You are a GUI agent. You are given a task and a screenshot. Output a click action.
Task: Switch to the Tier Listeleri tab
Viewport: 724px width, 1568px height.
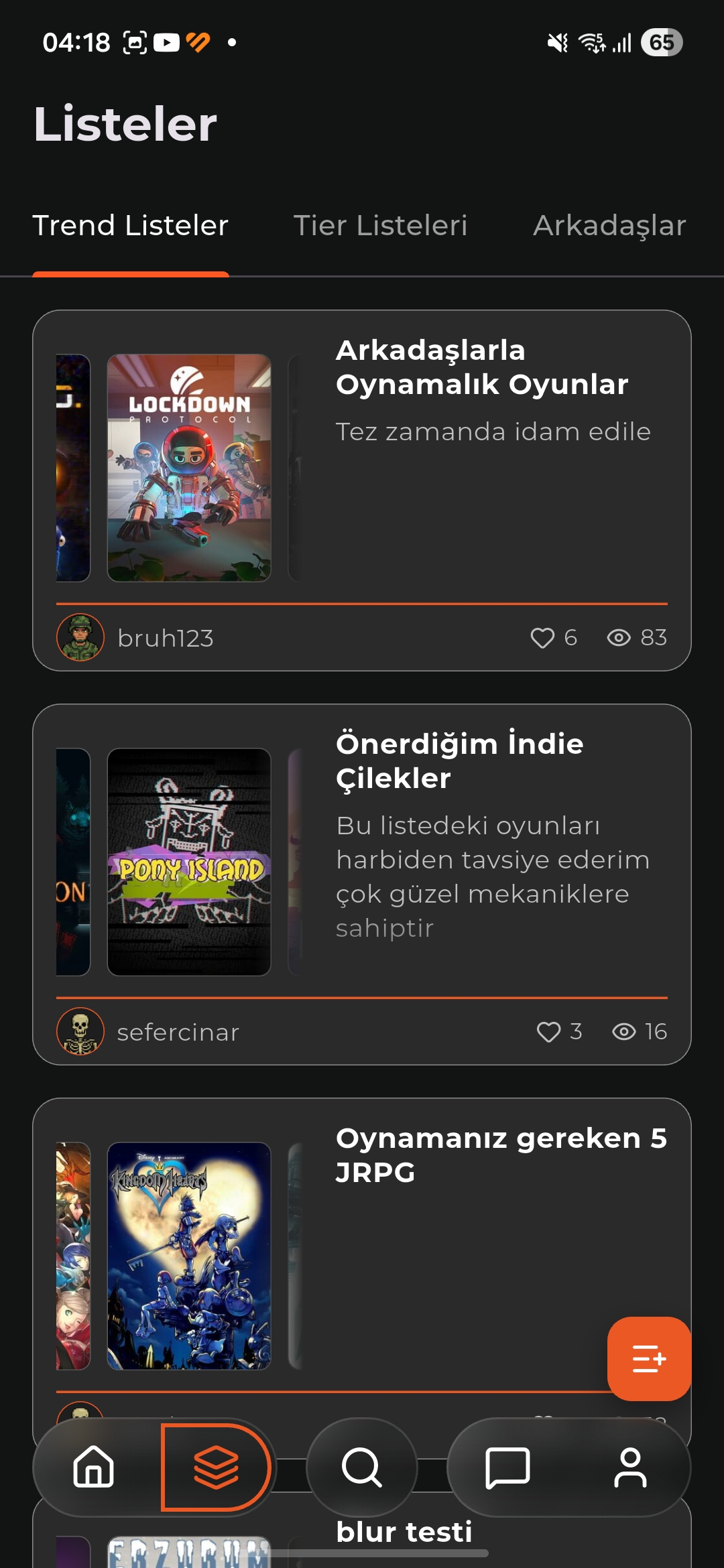[x=381, y=226]
